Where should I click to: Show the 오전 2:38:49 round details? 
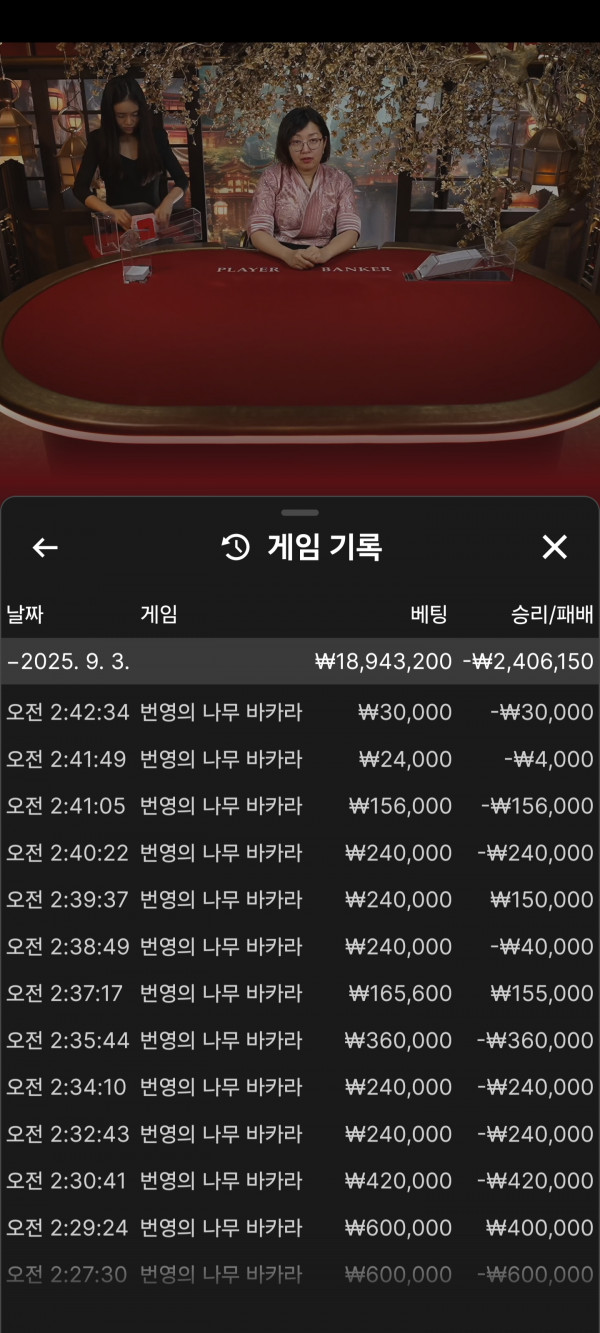(x=300, y=946)
